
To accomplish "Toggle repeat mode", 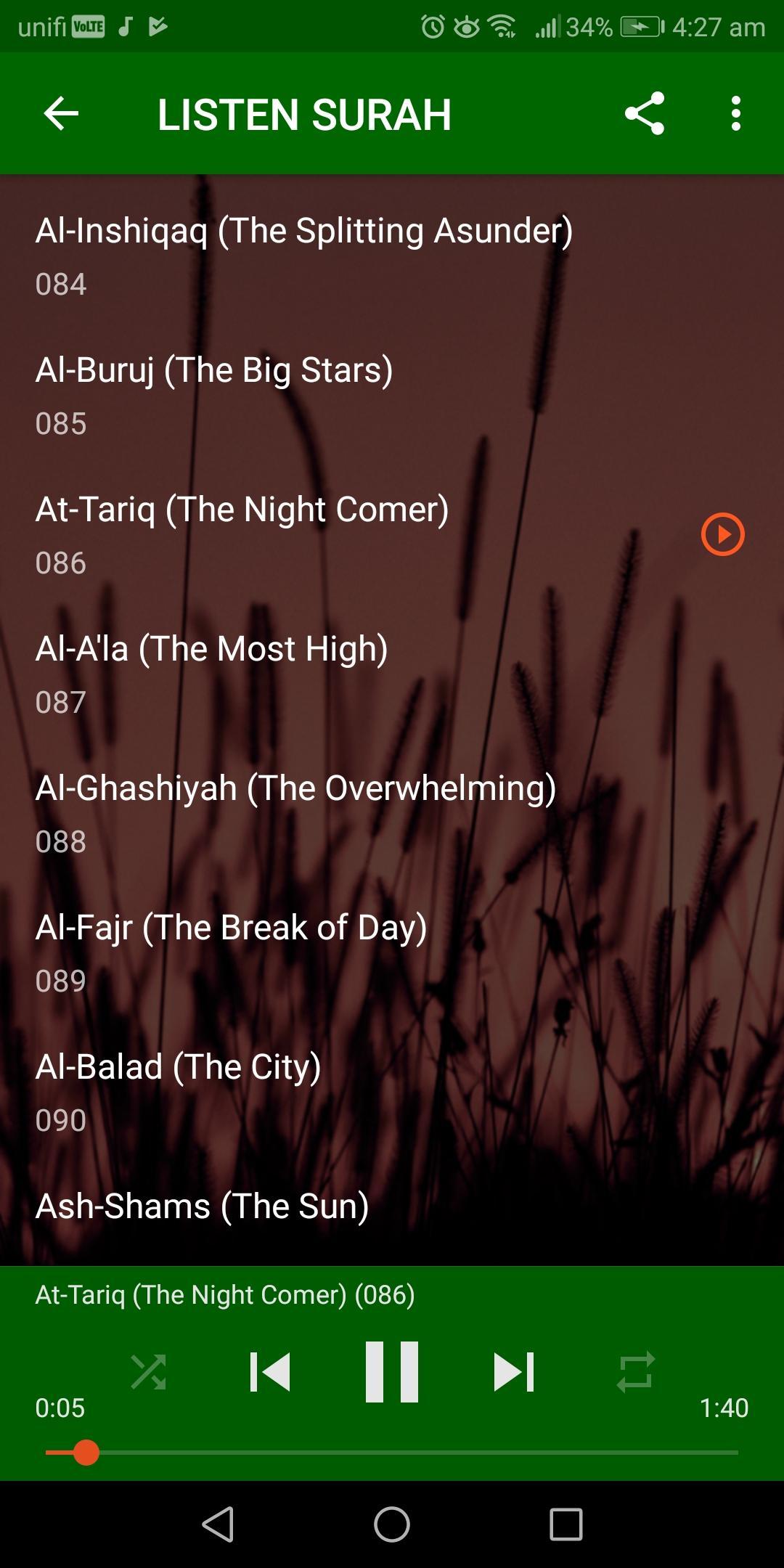I will click(x=636, y=1372).
